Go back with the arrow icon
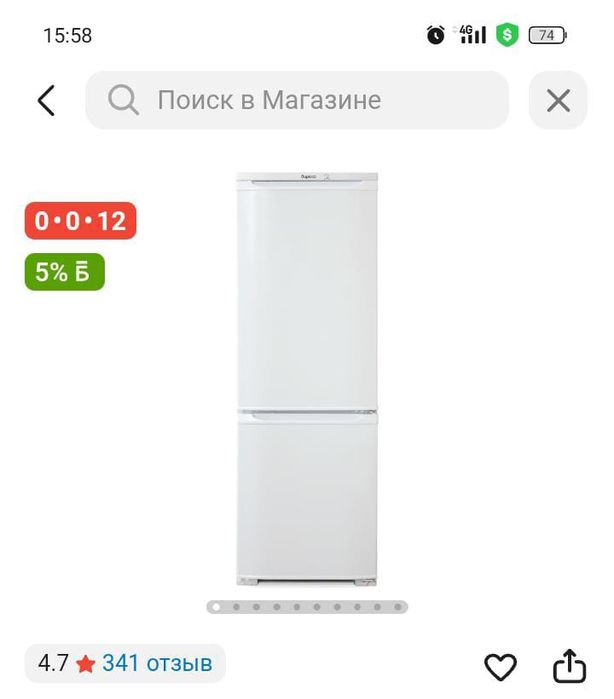614x699 pixels. pos(46,100)
